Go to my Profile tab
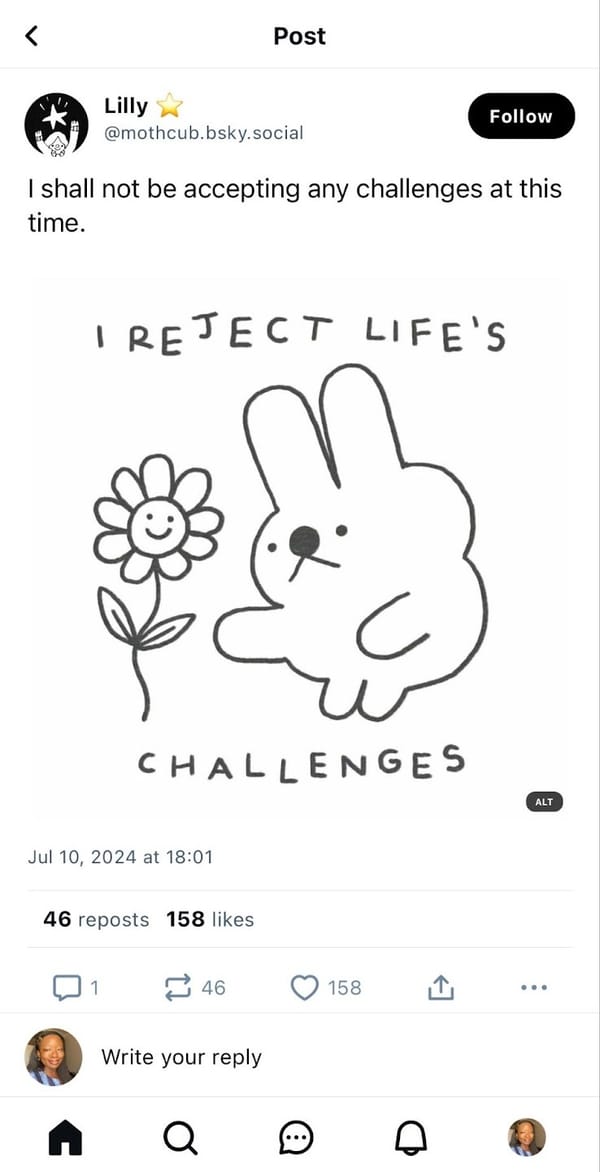 click(x=527, y=1137)
